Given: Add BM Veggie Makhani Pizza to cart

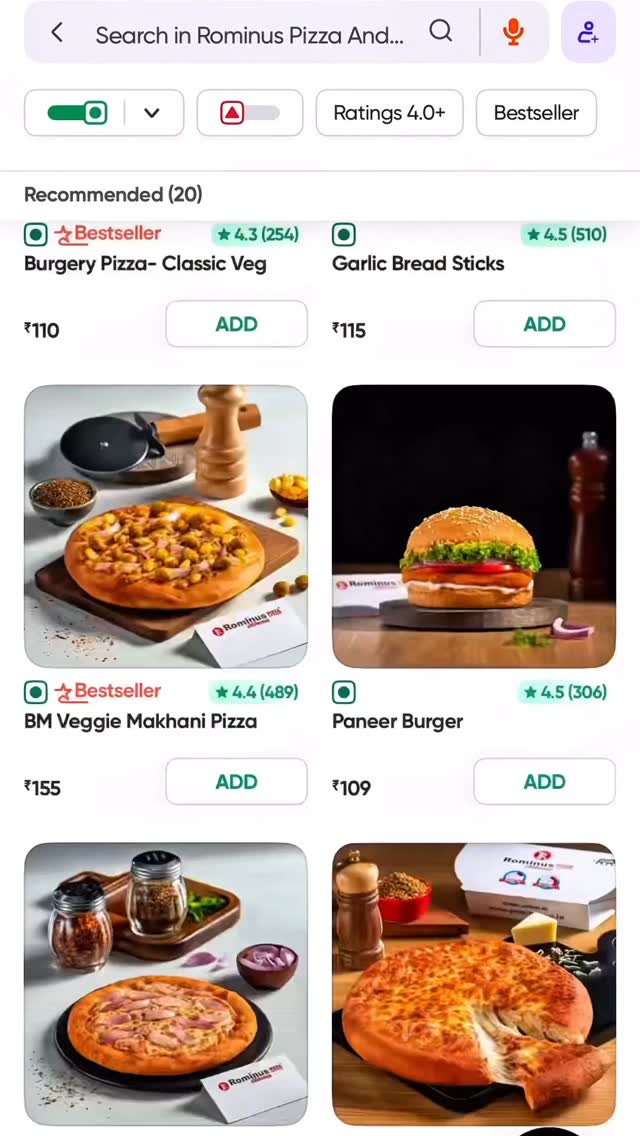Looking at the screenshot, I should 236,782.
